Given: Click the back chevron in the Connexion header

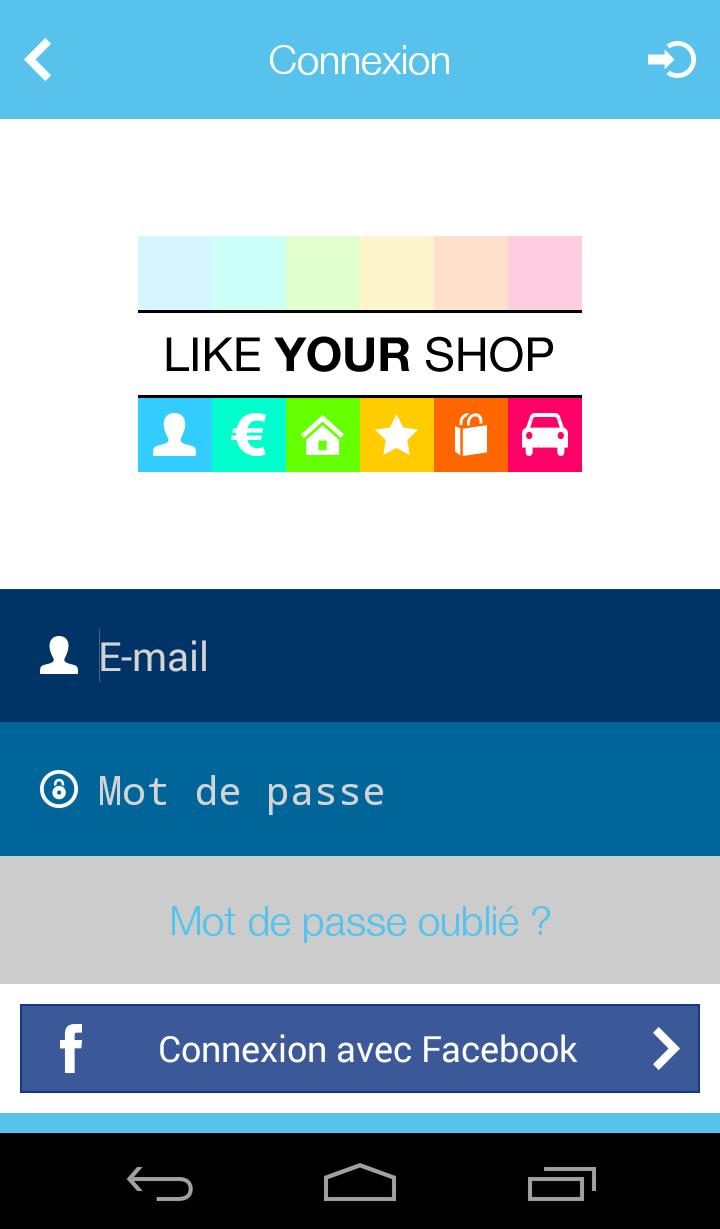Looking at the screenshot, I should [38, 58].
